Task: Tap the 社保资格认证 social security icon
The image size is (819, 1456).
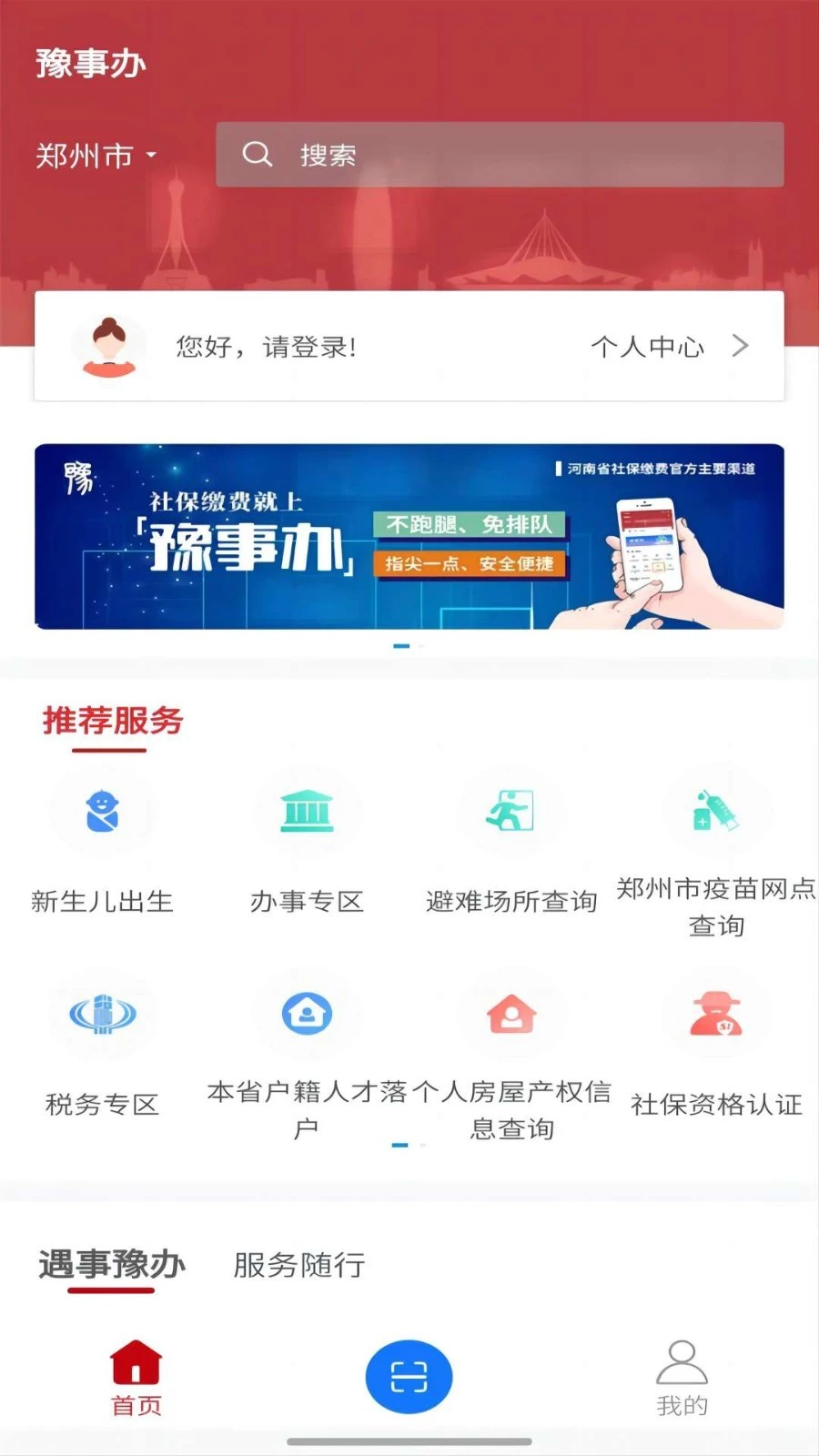Action: pos(716,1015)
